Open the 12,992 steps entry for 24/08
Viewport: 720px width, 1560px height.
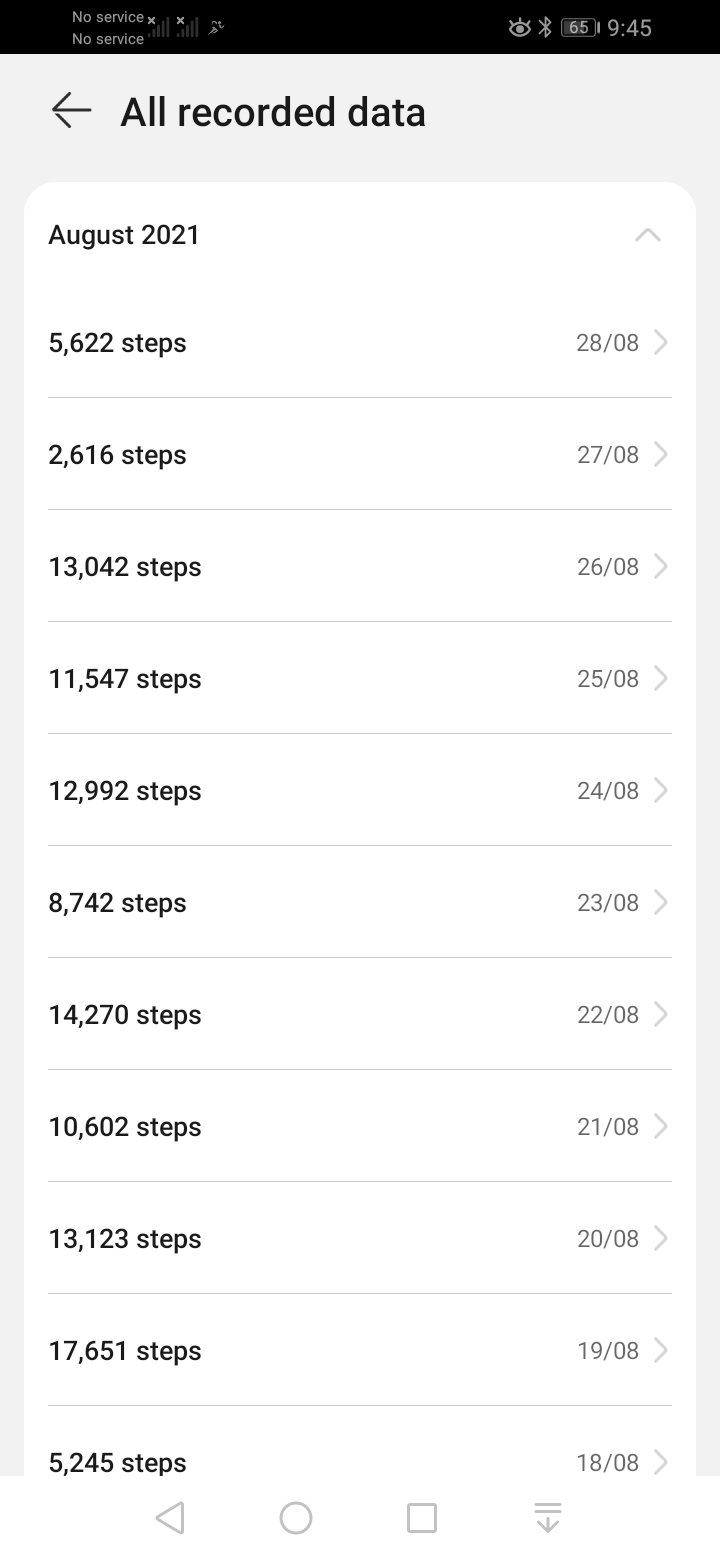pyautogui.click(x=360, y=791)
